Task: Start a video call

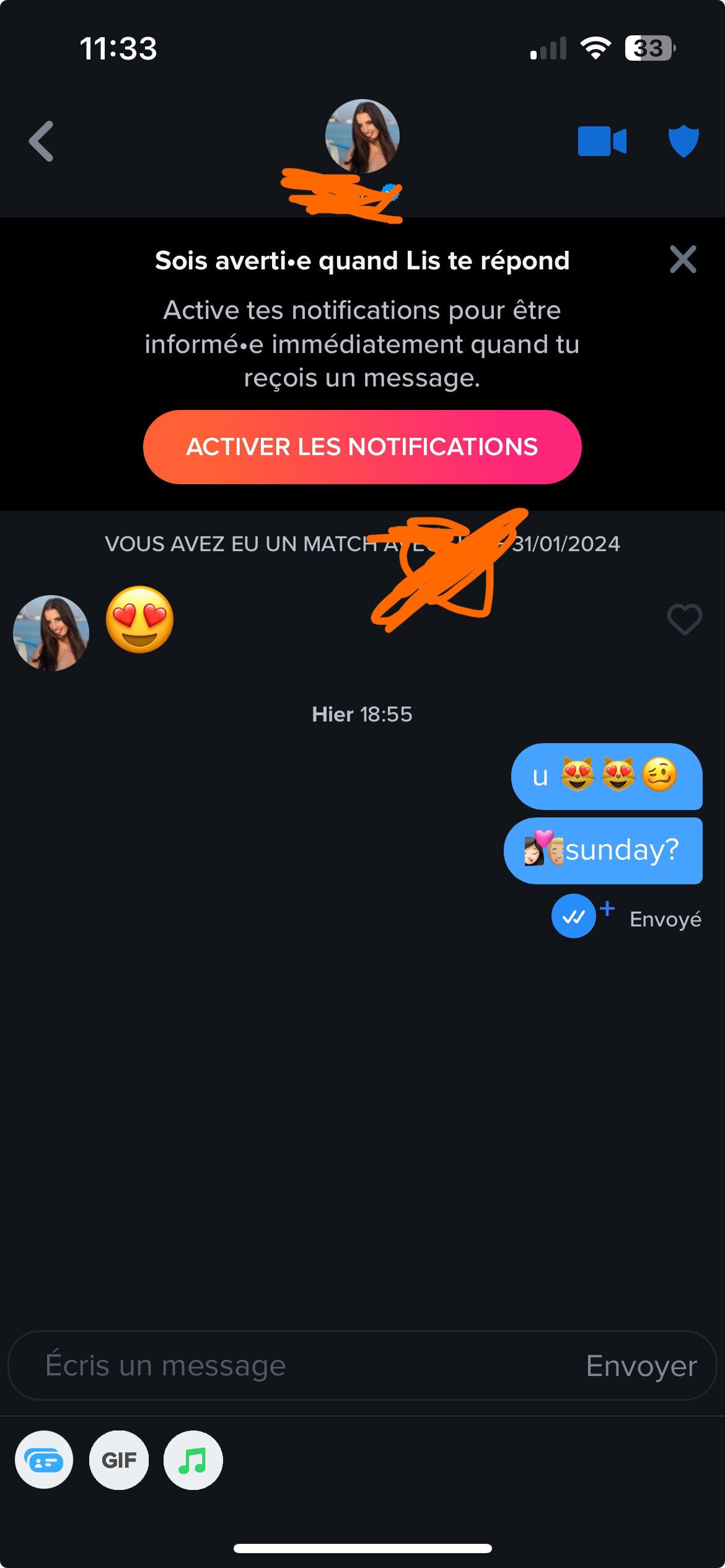Action: click(602, 141)
